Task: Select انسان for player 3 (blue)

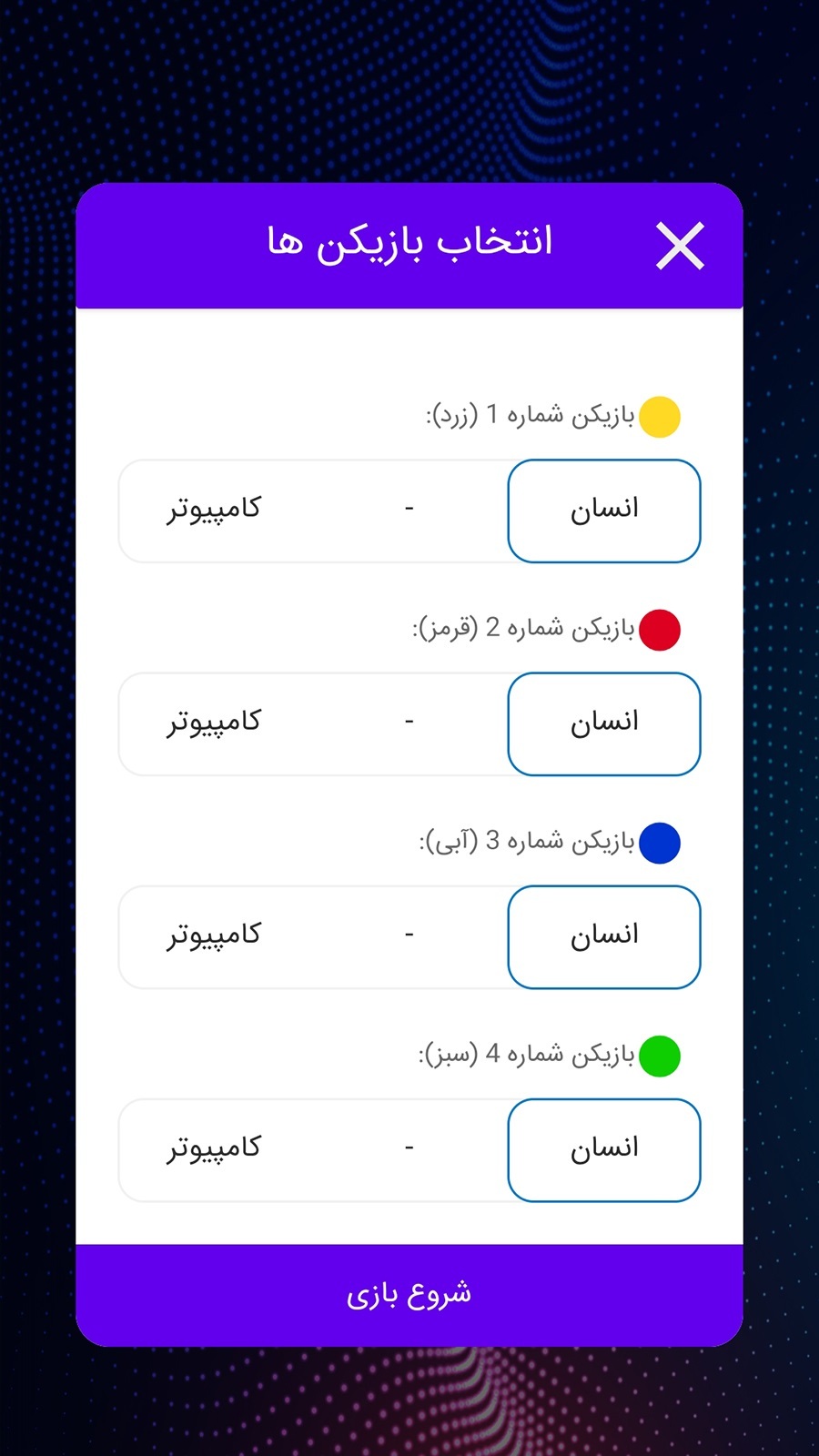Action: (603, 935)
